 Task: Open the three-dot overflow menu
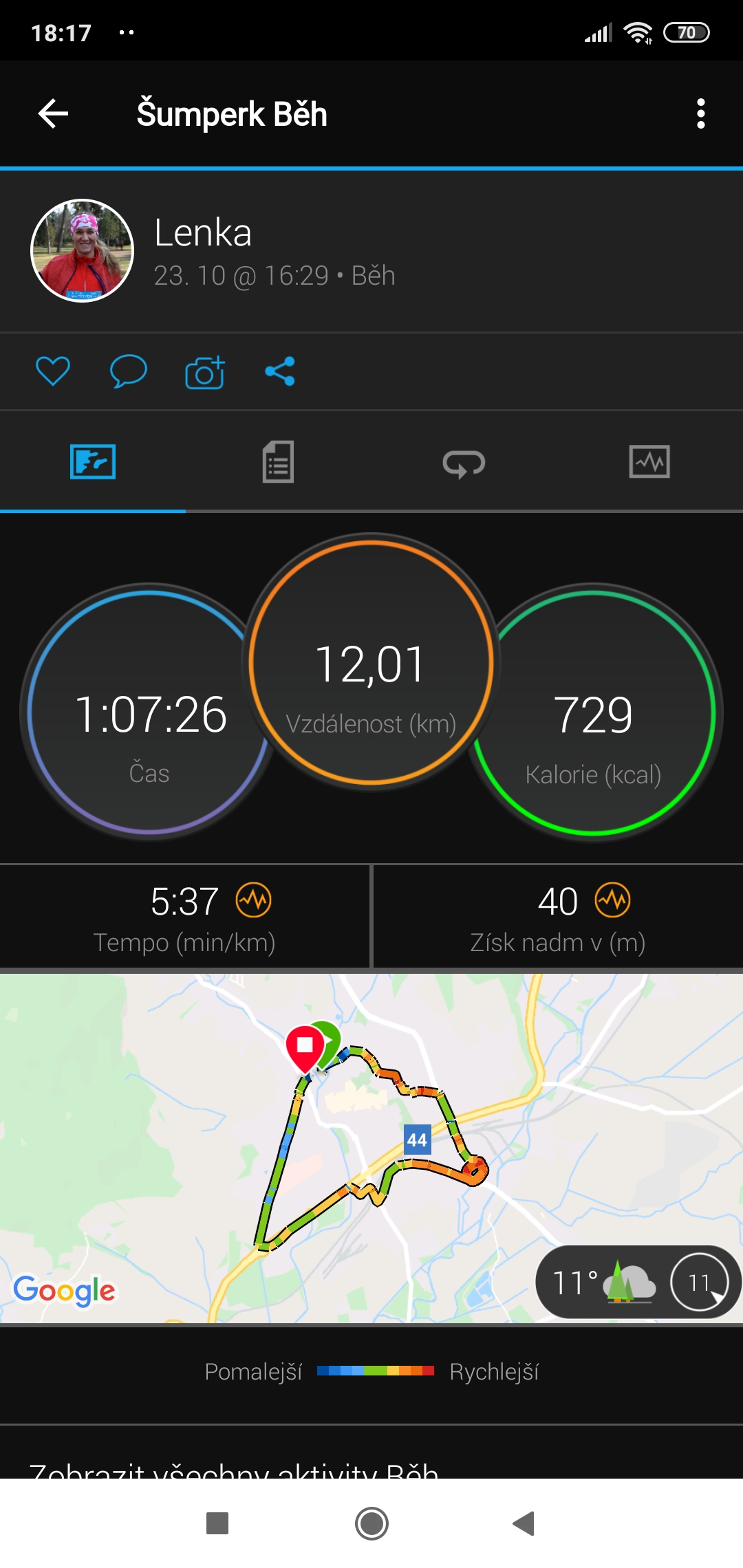pyautogui.click(x=700, y=113)
